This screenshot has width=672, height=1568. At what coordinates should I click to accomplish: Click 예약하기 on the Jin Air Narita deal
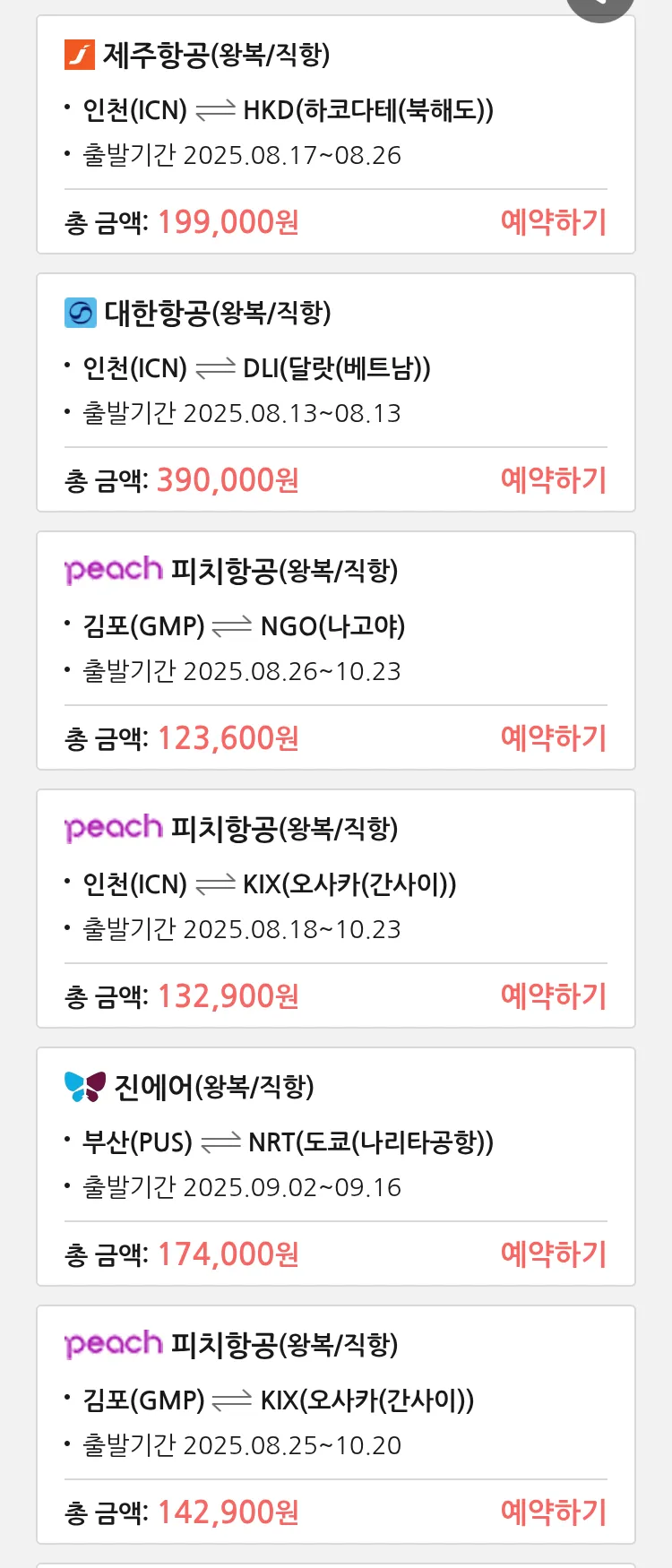click(x=554, y=1254)
